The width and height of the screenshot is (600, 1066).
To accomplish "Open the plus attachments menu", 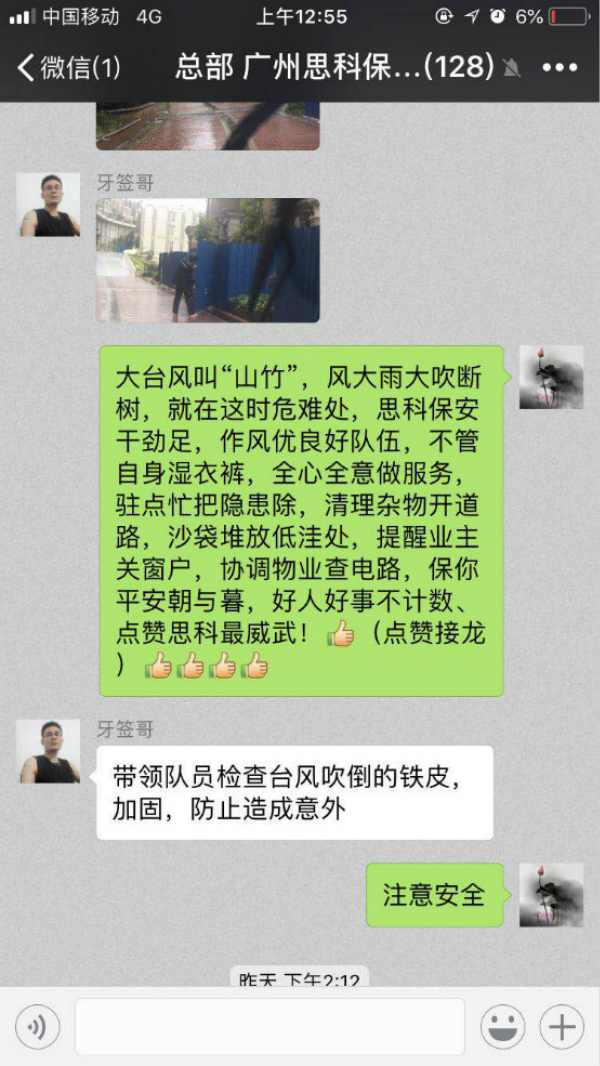I will [562, 1027].
